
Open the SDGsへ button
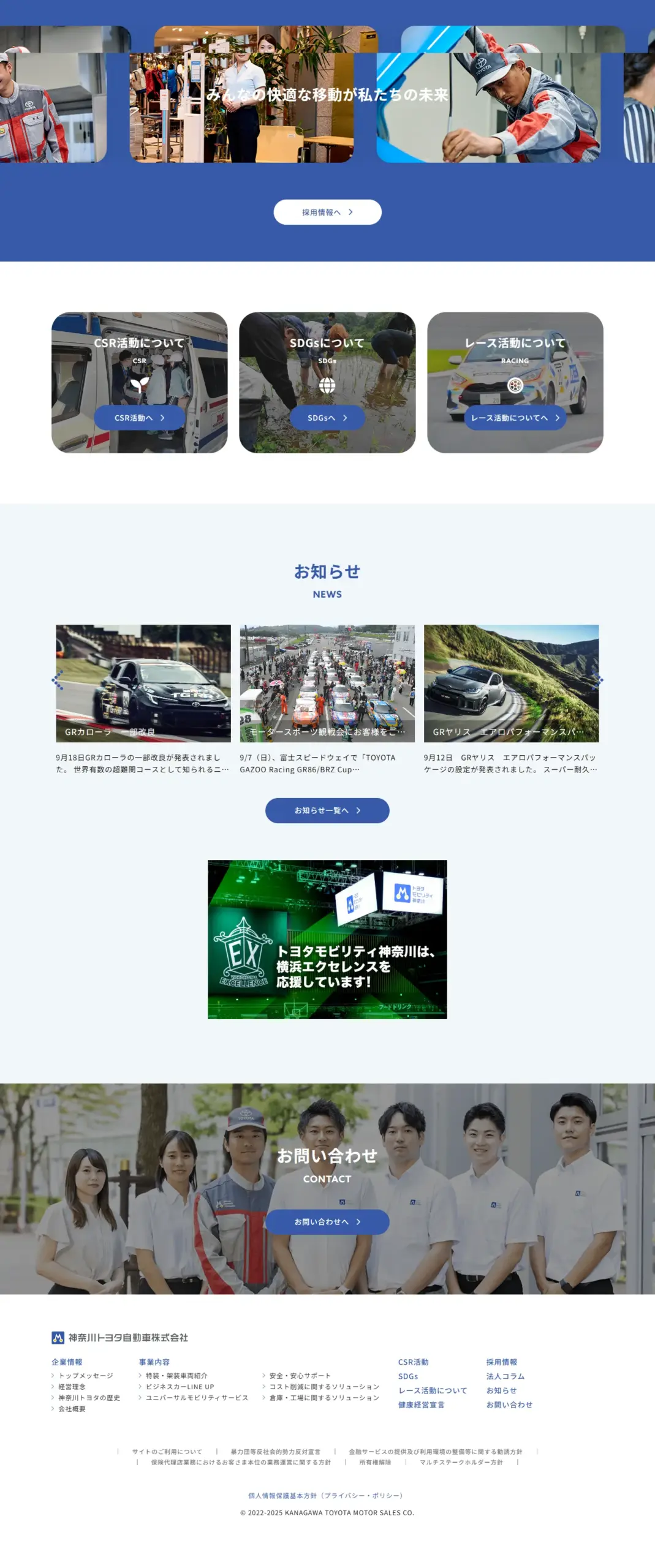327,418
